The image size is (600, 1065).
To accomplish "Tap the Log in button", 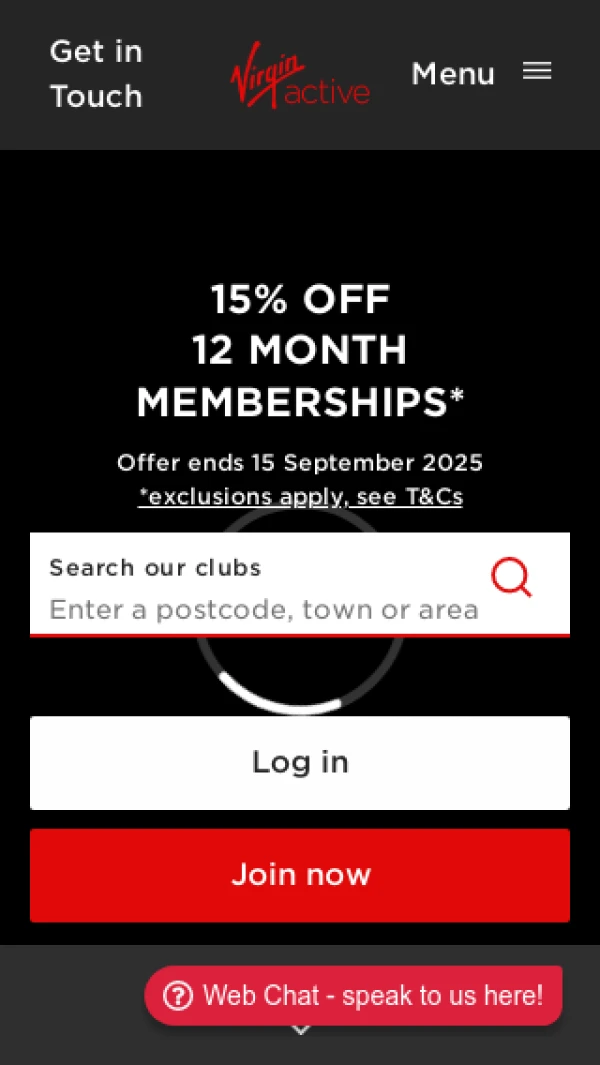I will point(300,763).
